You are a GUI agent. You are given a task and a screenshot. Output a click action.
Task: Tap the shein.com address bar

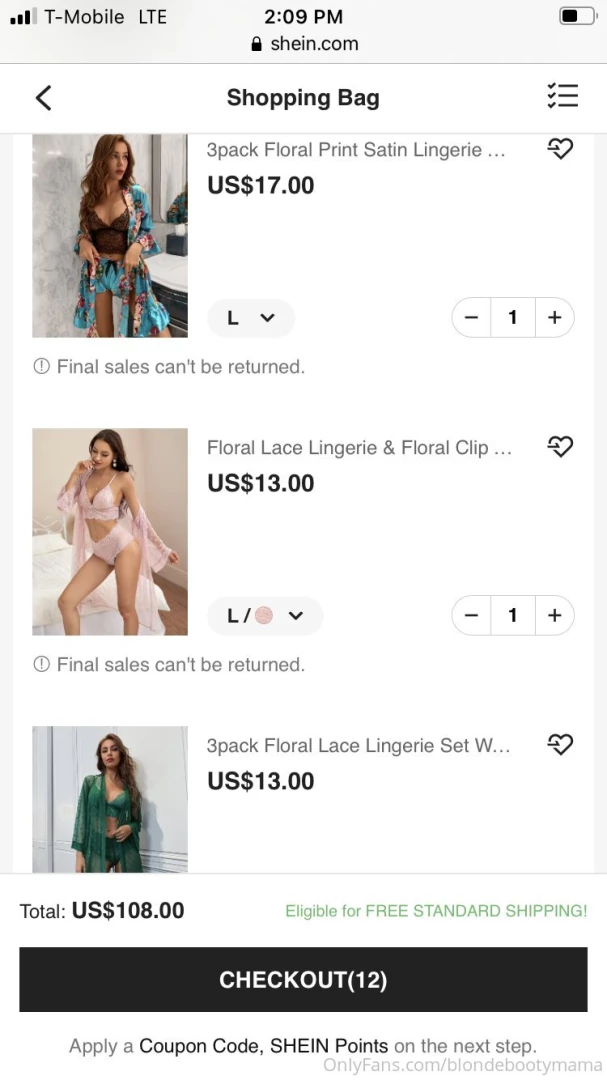(304, 44)
